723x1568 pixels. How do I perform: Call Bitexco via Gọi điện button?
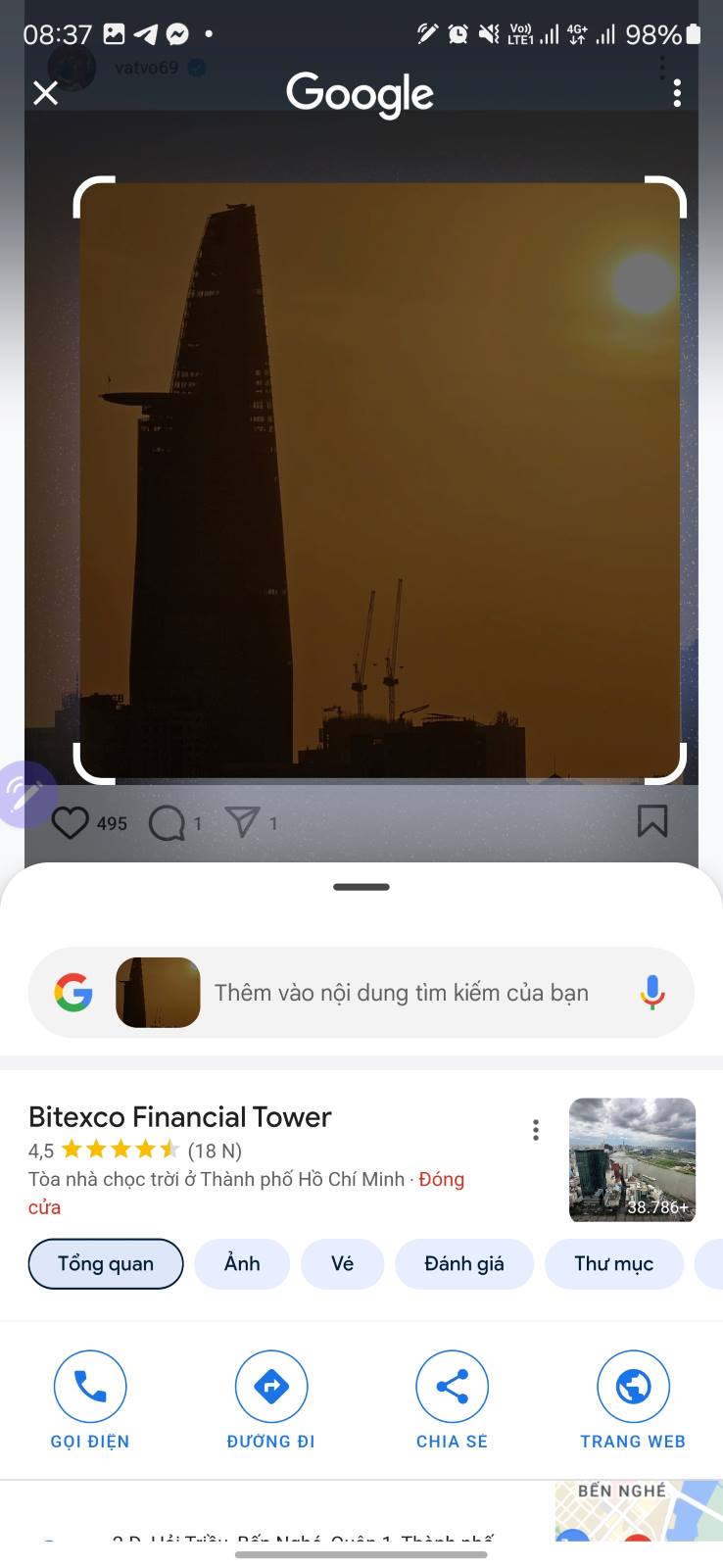pos(90,1400)
